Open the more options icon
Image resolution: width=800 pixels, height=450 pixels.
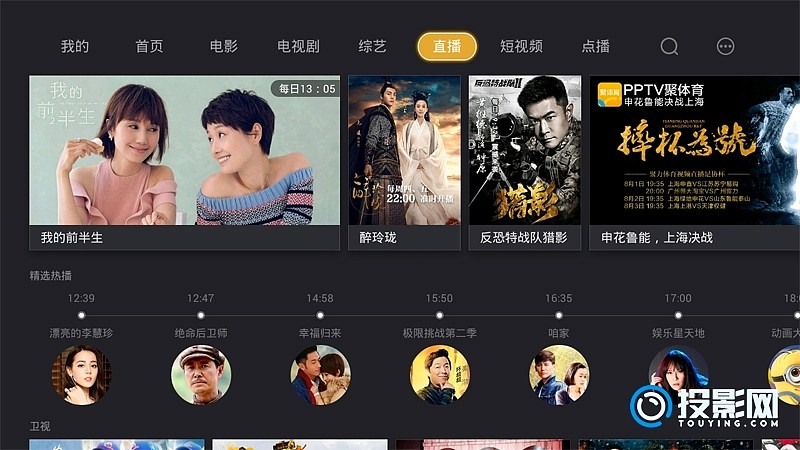[x=726, y=47]
